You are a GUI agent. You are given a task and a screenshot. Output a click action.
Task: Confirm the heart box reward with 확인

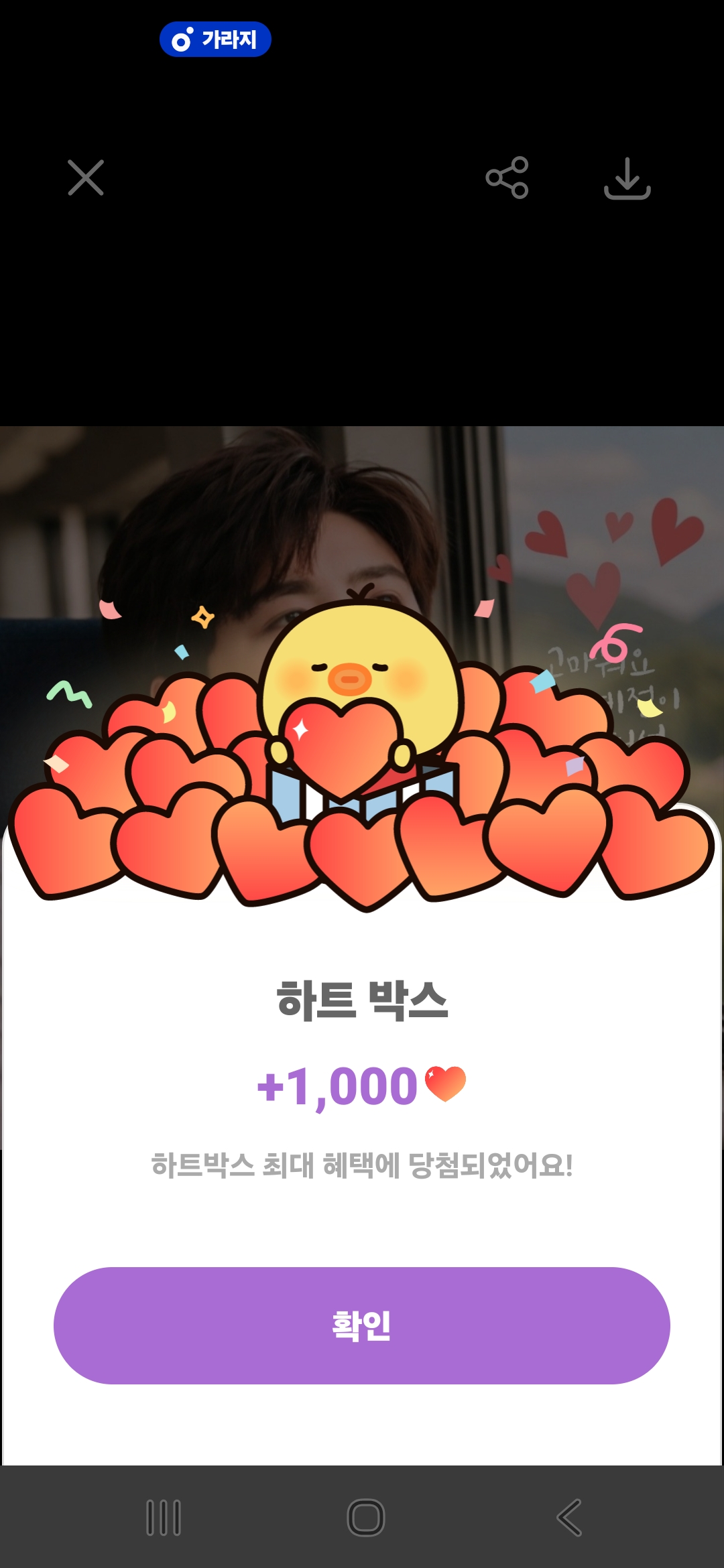(x=362, y=1325)
